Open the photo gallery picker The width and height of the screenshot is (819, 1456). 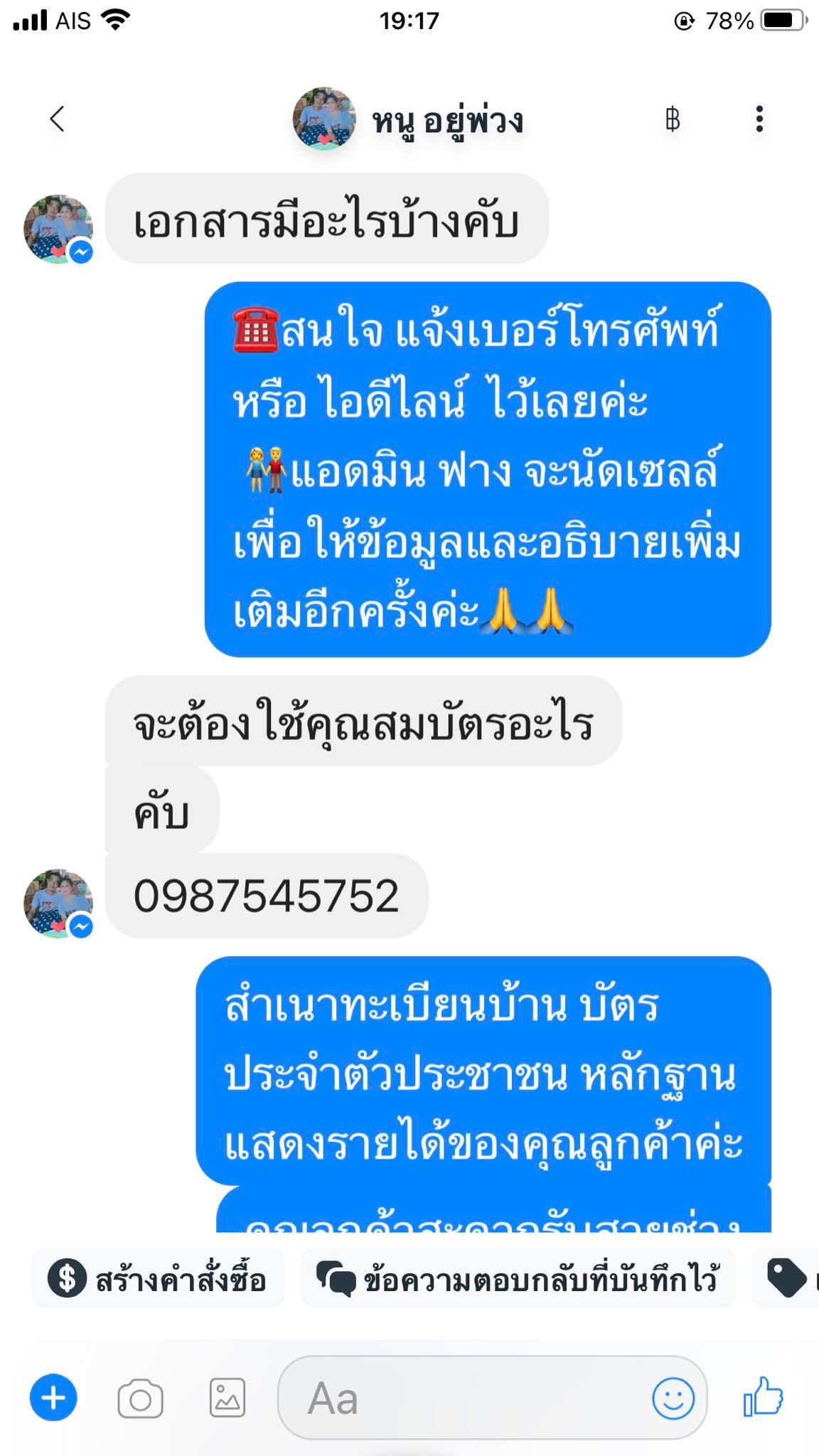click(227, 1398)
